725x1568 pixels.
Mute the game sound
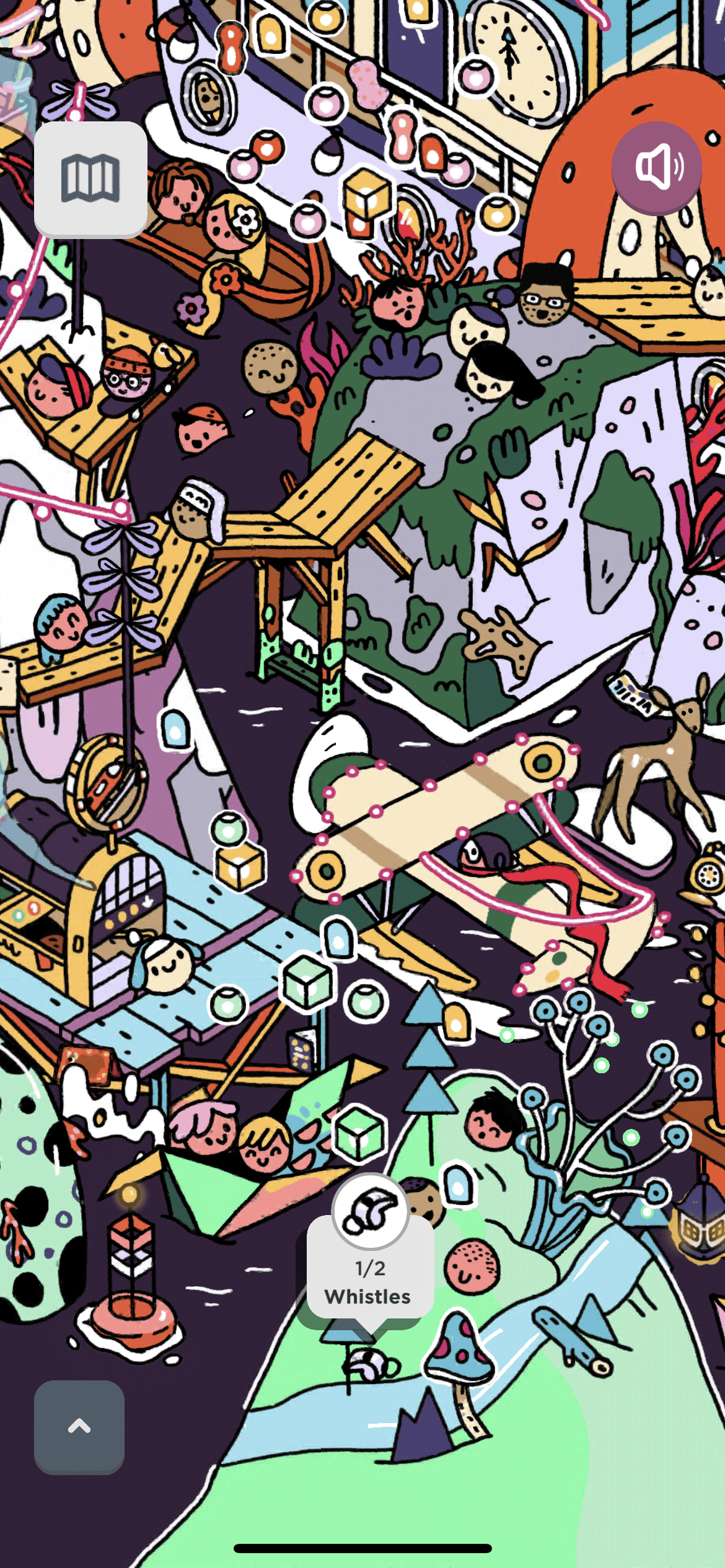click(656, 167)
